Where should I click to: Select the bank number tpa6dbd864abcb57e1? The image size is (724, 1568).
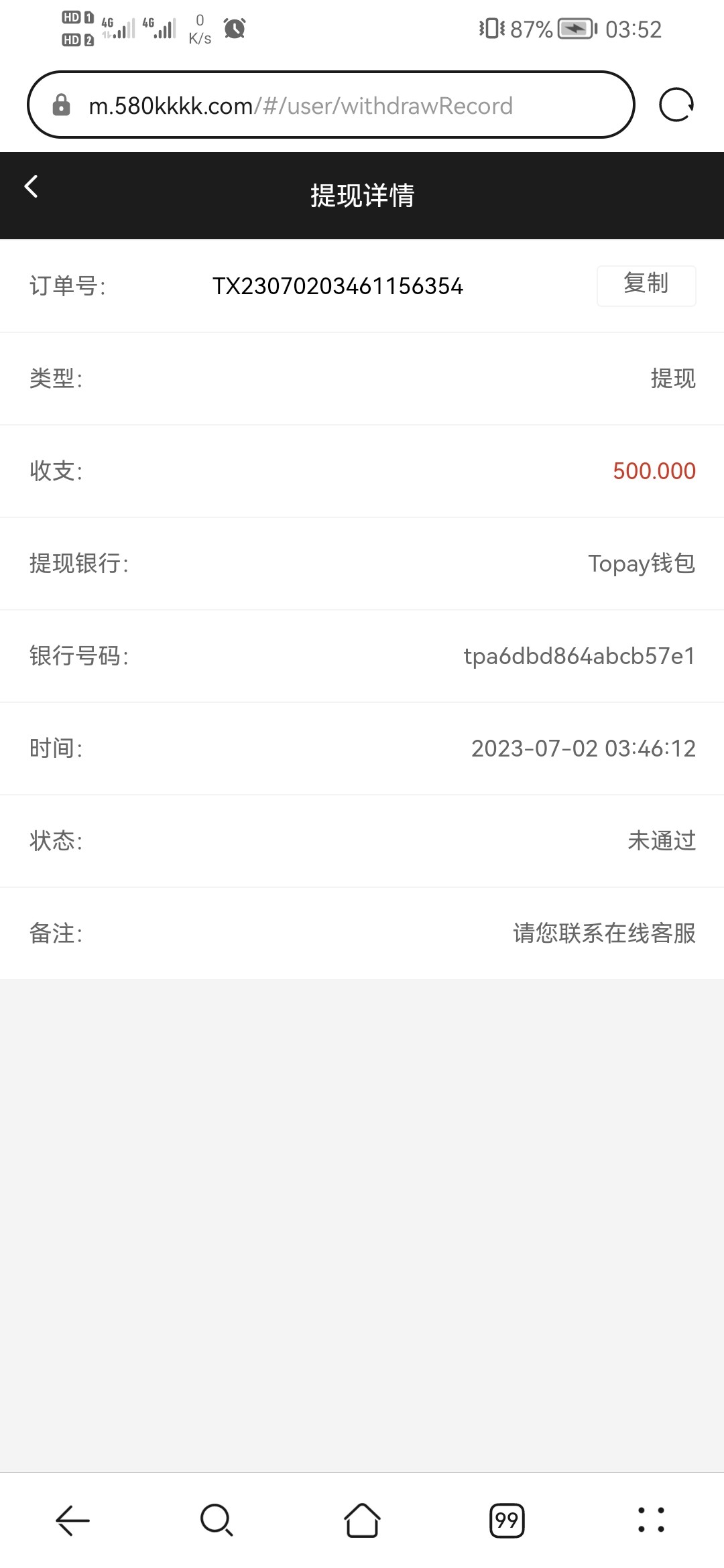coord(580,656)
